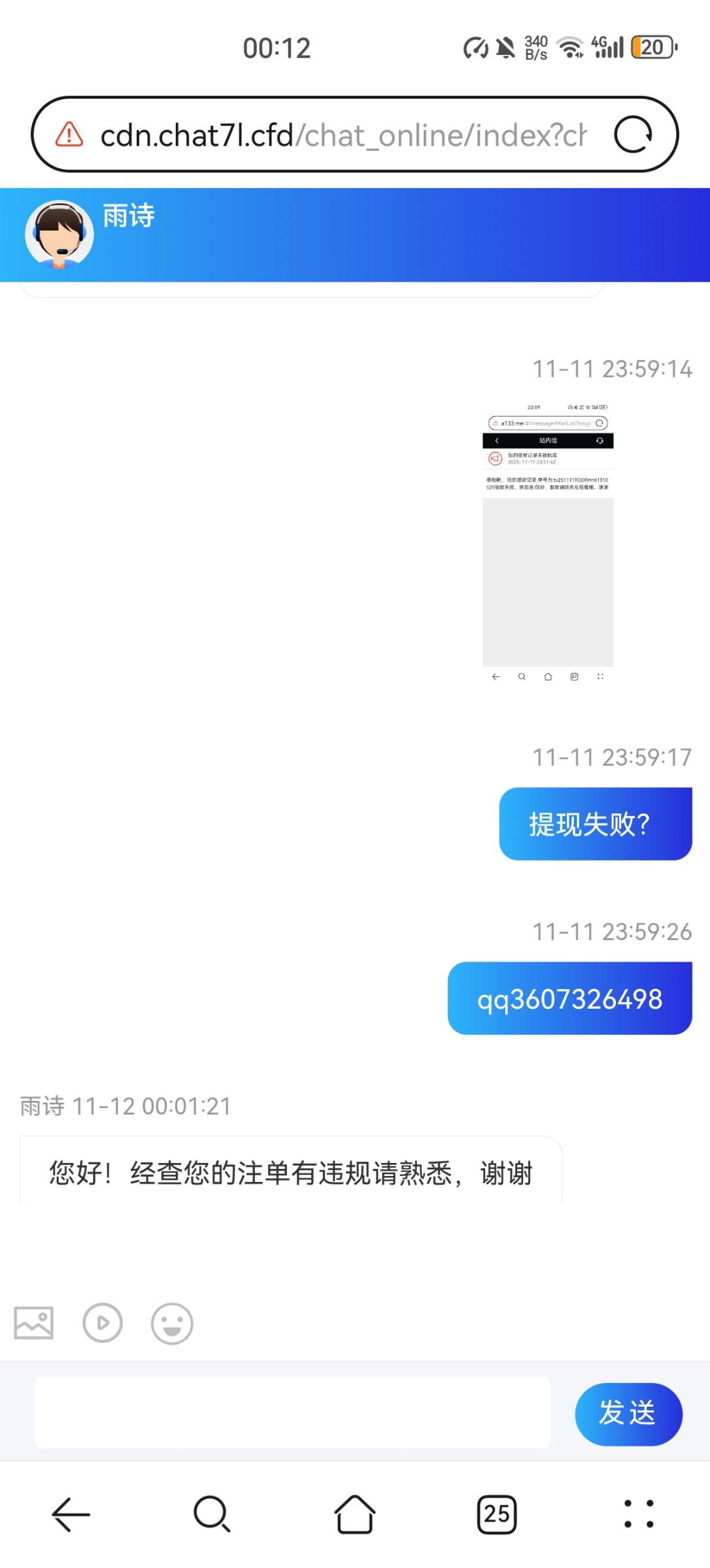Focus the message text field

click(292, 1413)
